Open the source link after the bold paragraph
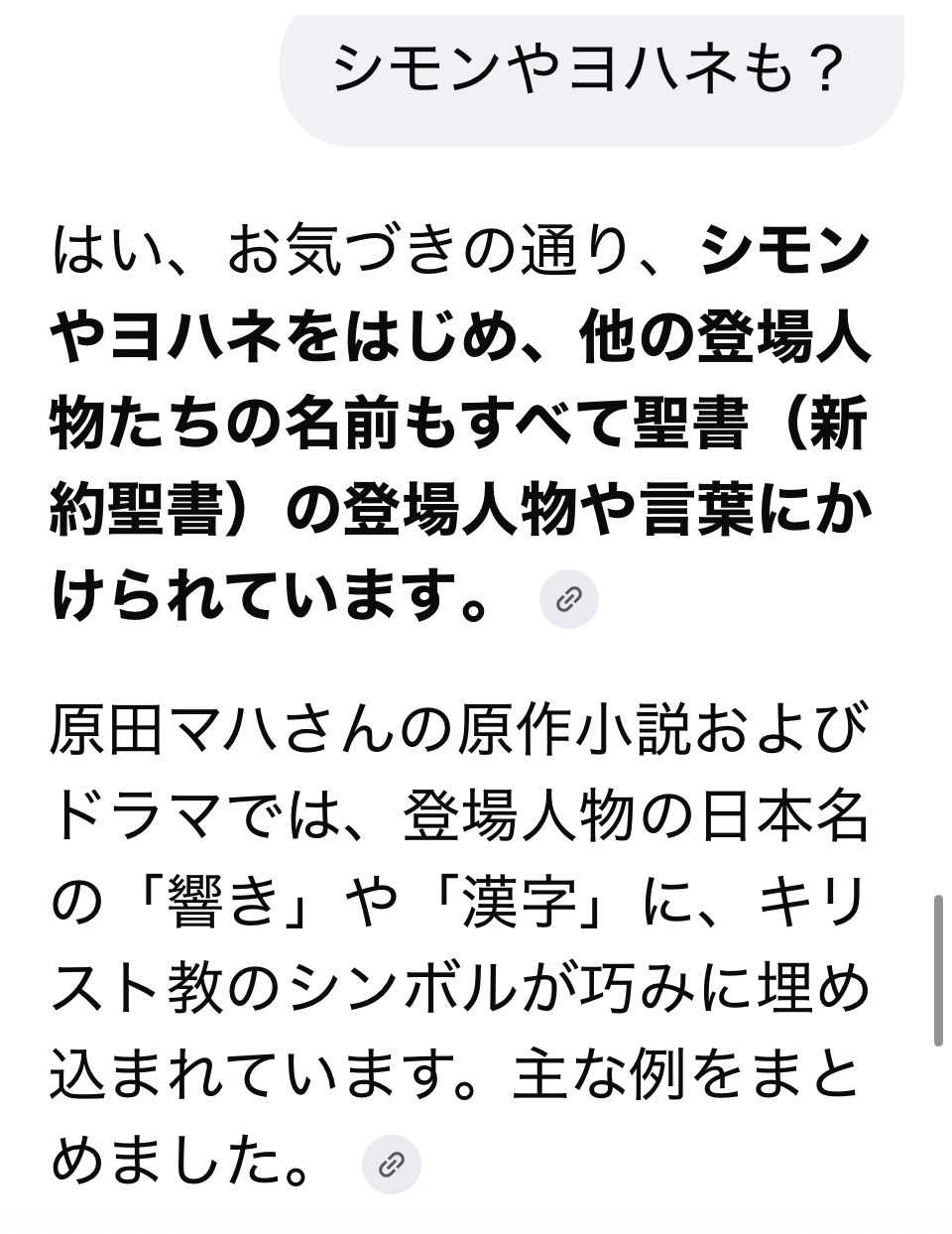This screenshot has height=1234, width=952. tap(568, 599)
